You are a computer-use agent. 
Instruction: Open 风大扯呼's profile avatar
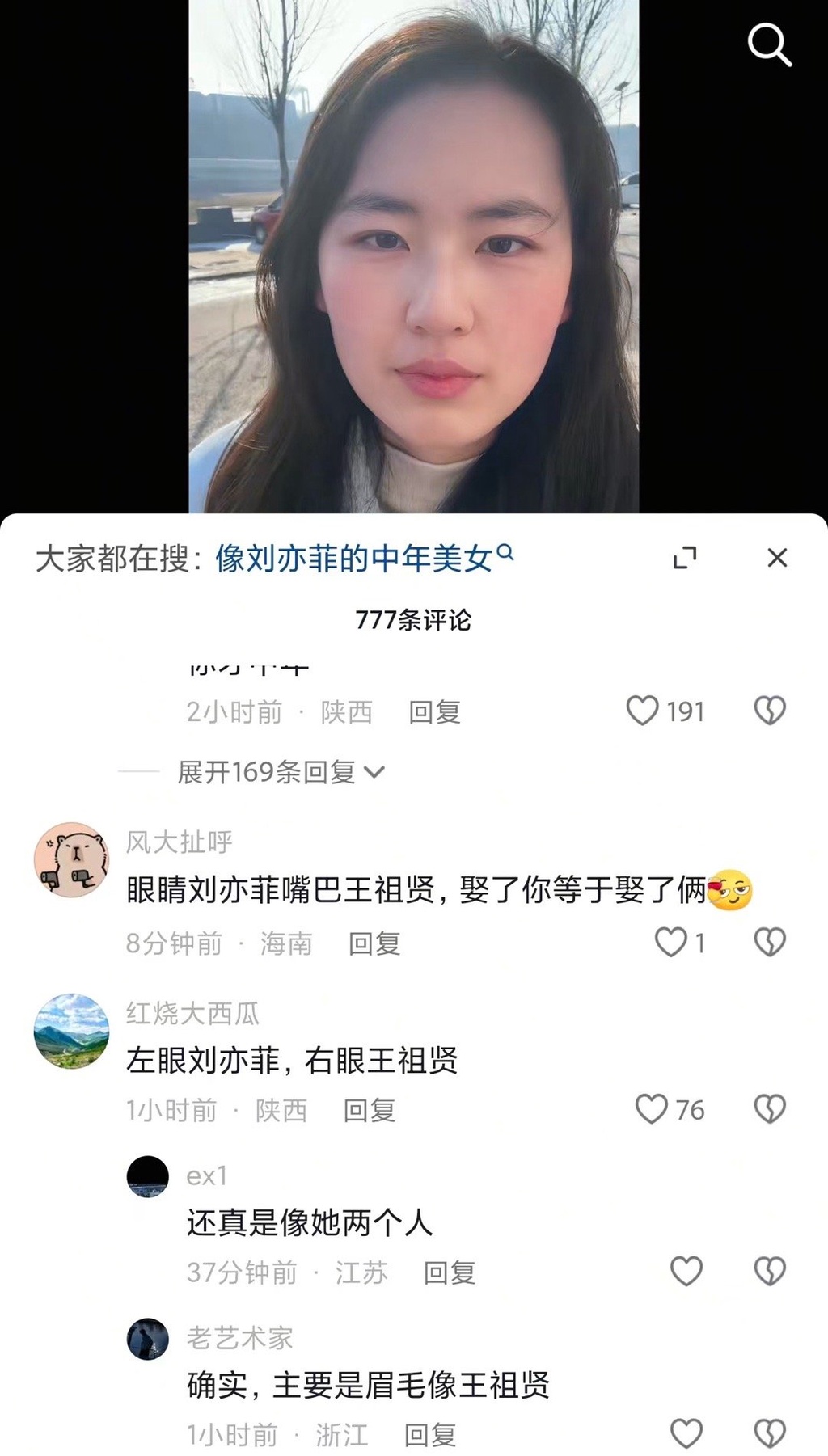coord(71,859)
